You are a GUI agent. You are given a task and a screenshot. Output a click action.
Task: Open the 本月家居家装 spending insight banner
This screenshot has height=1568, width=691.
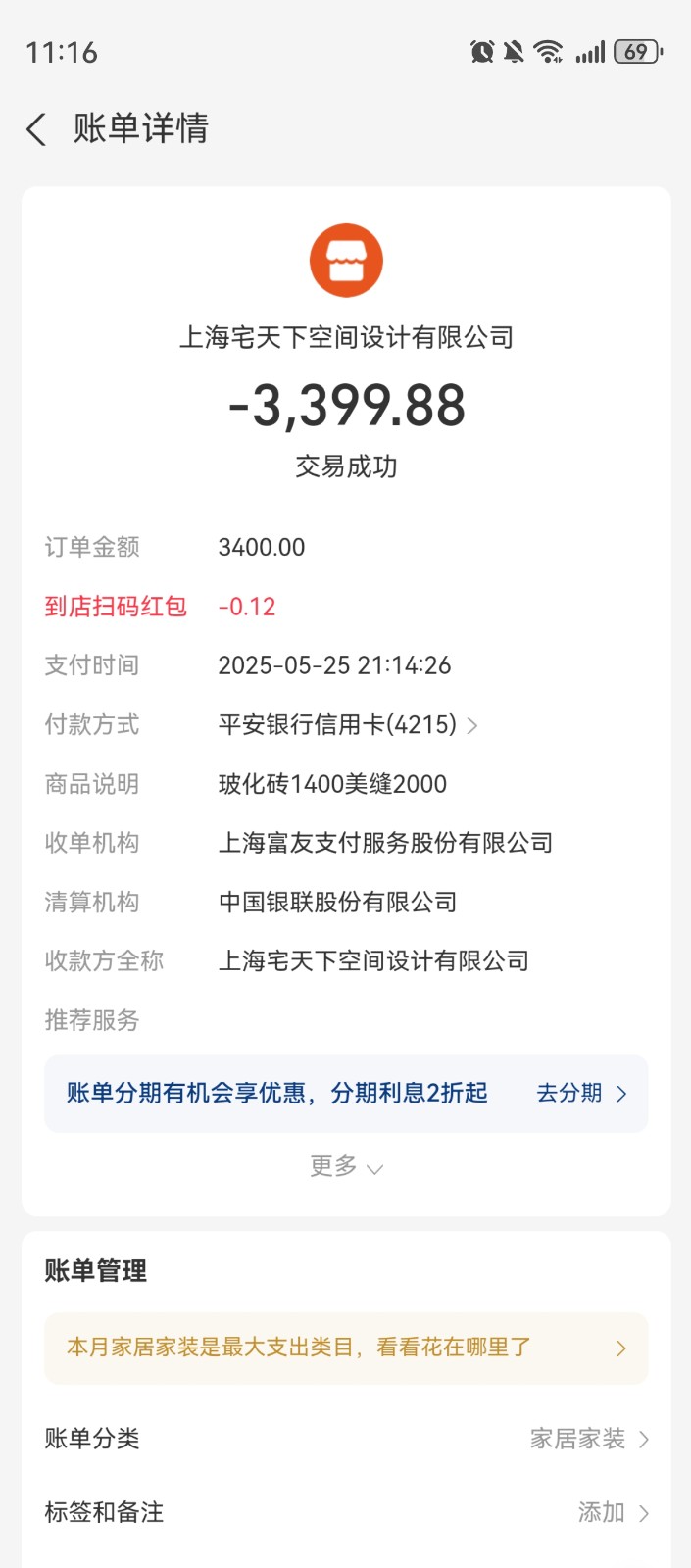pos(346,1348)
